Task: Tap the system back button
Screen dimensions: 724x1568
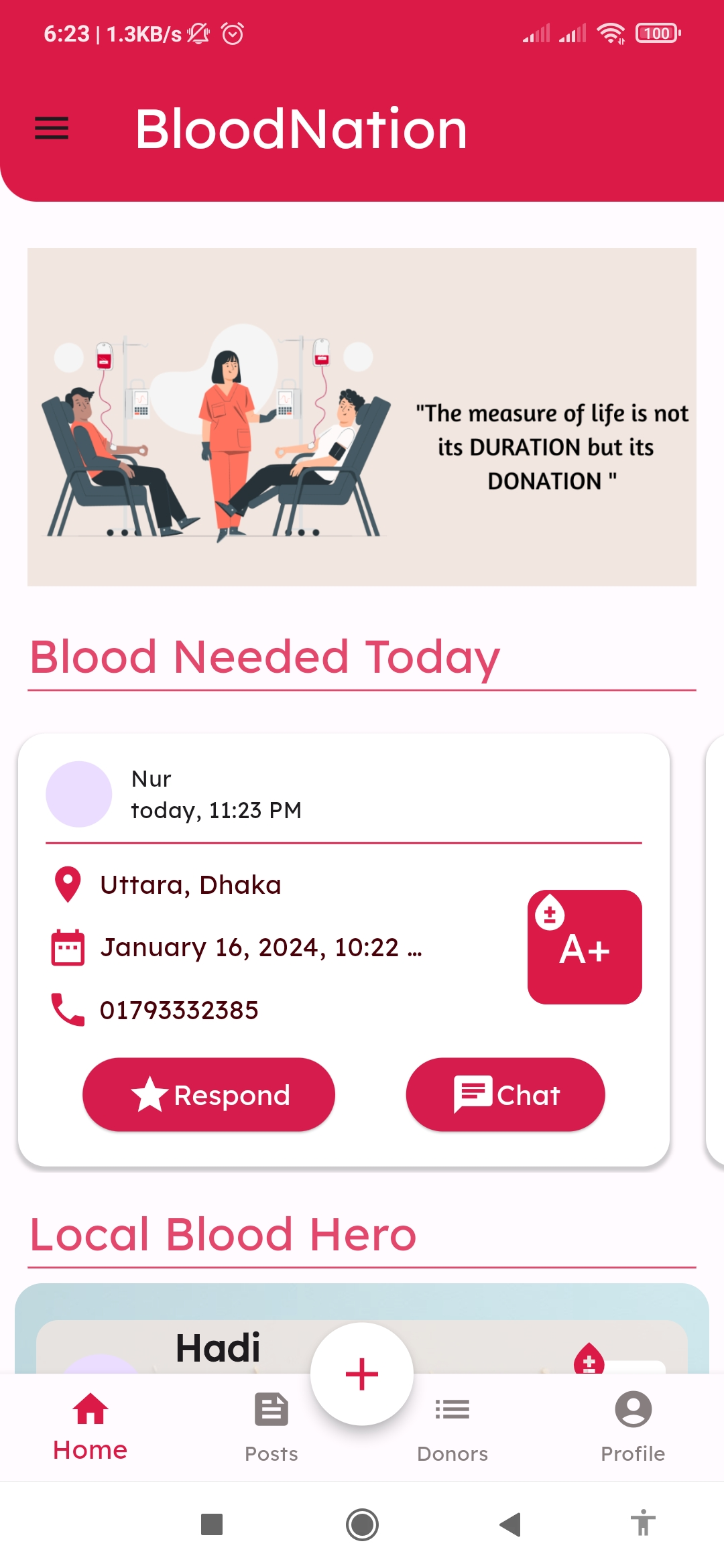Action: 511,1524
